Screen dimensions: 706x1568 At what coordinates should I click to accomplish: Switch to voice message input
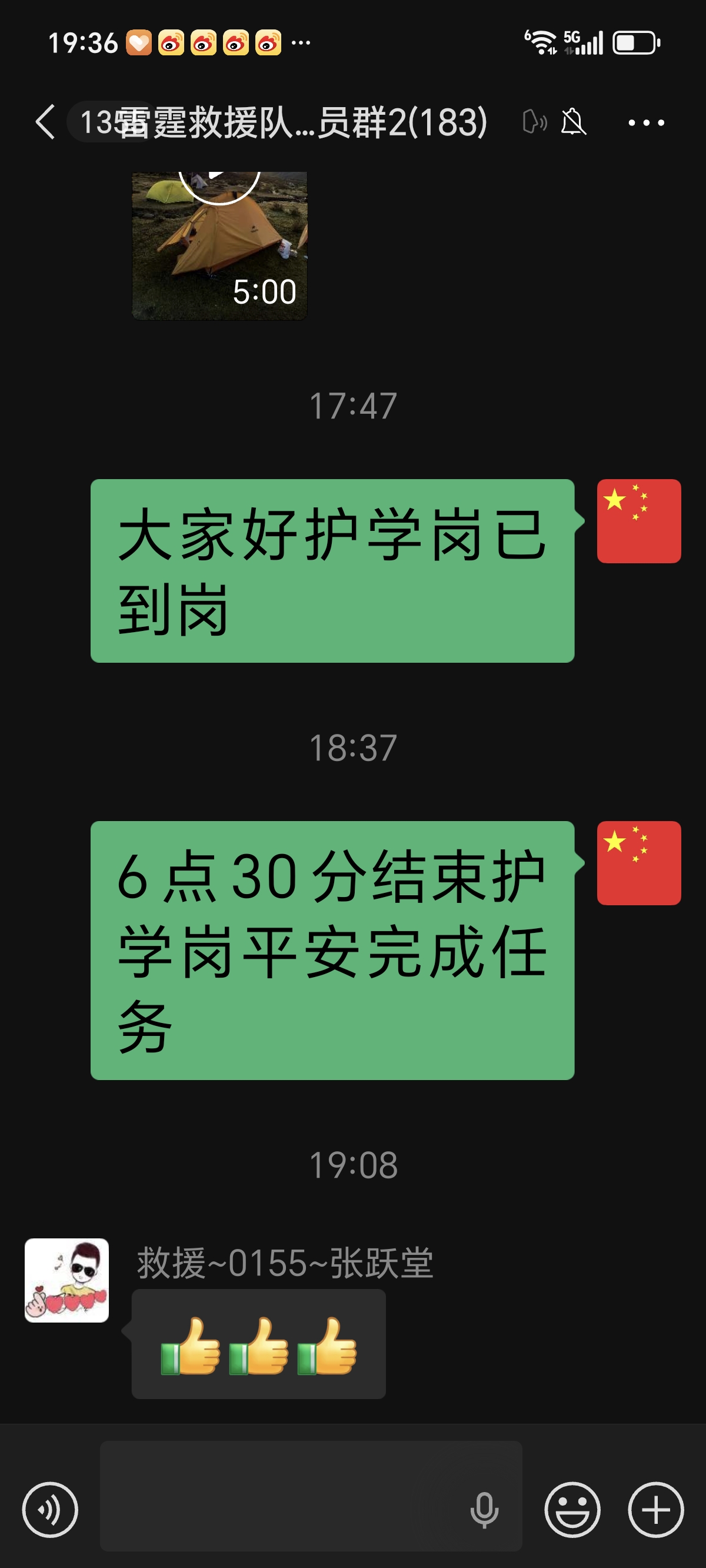[x=50, y=1510]
